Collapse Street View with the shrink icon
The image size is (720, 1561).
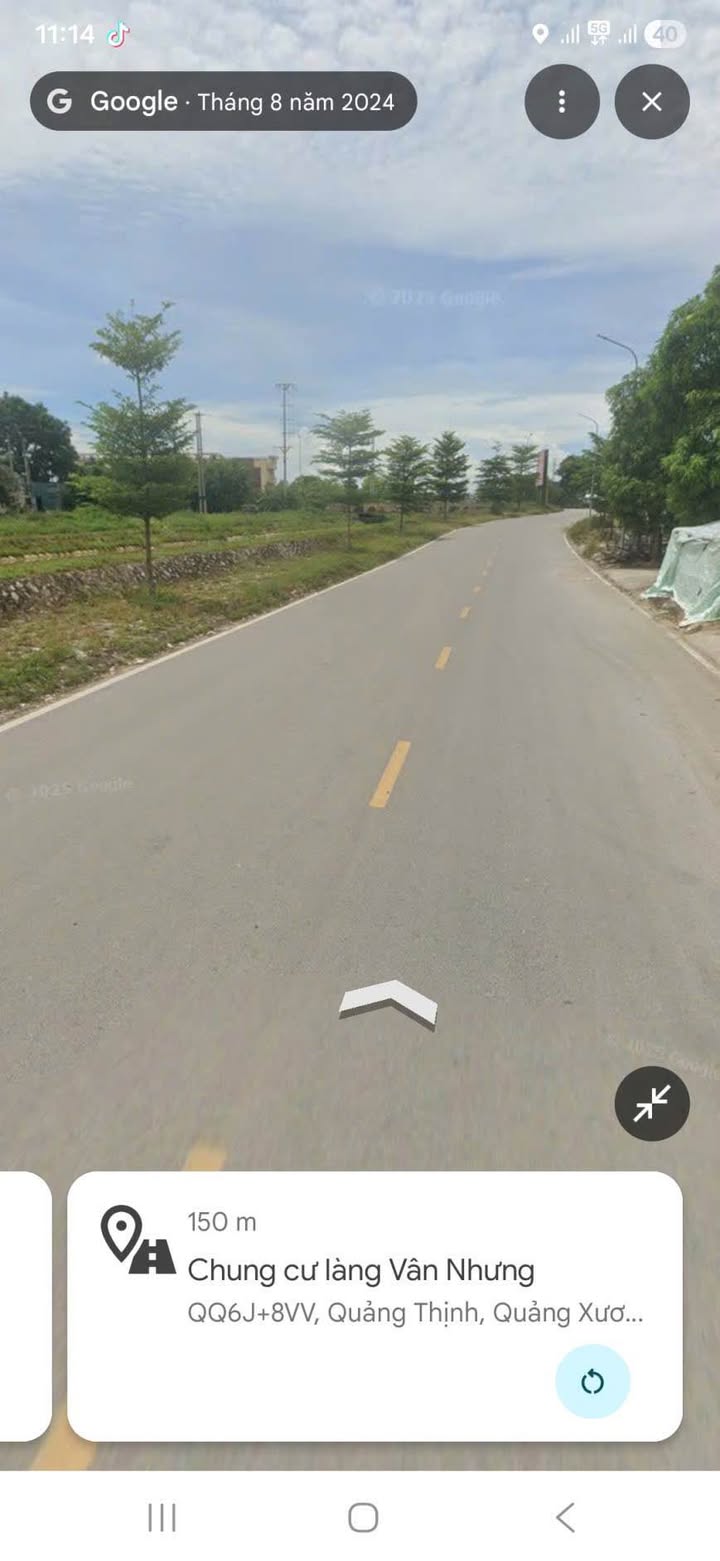click(x=652, y=1104)
